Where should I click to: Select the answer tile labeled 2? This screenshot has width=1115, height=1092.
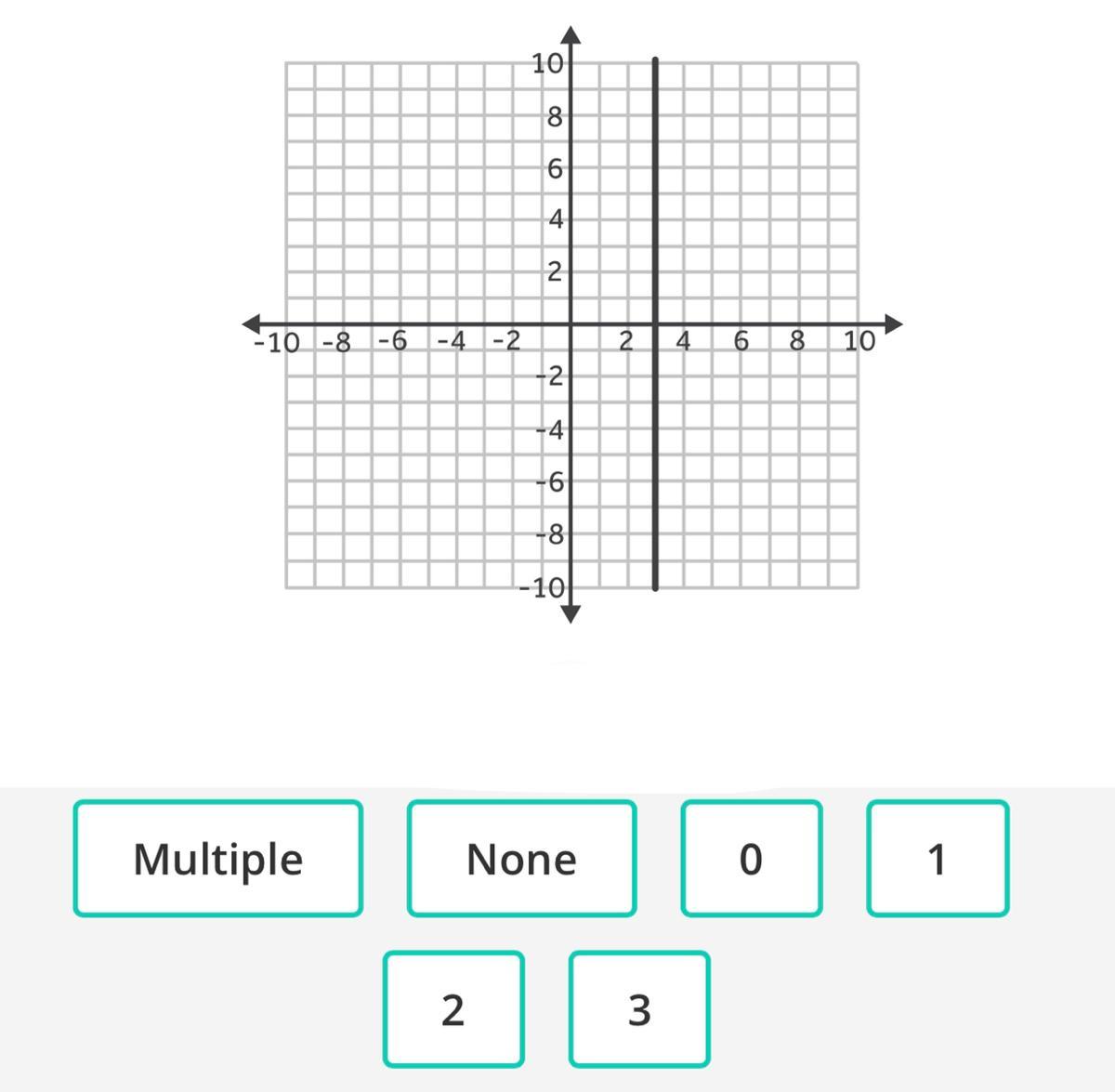(x=453, y=1009)
